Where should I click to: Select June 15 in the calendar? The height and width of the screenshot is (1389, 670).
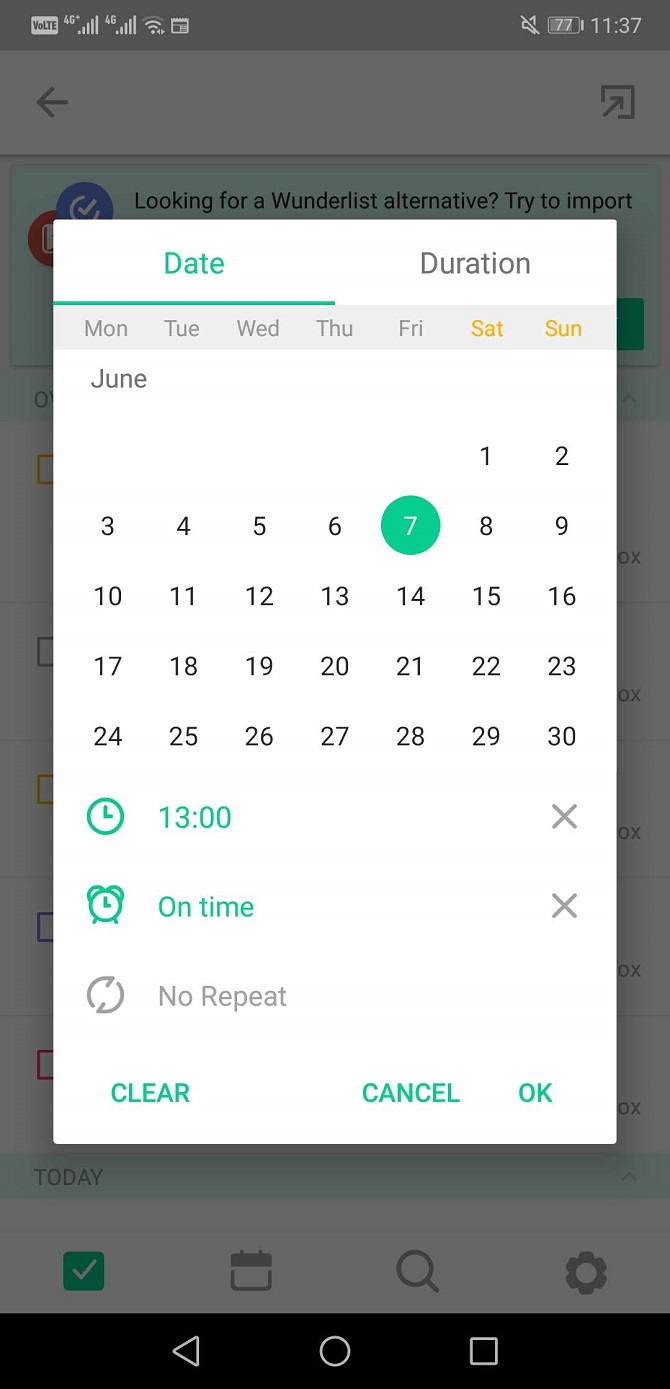486,596
